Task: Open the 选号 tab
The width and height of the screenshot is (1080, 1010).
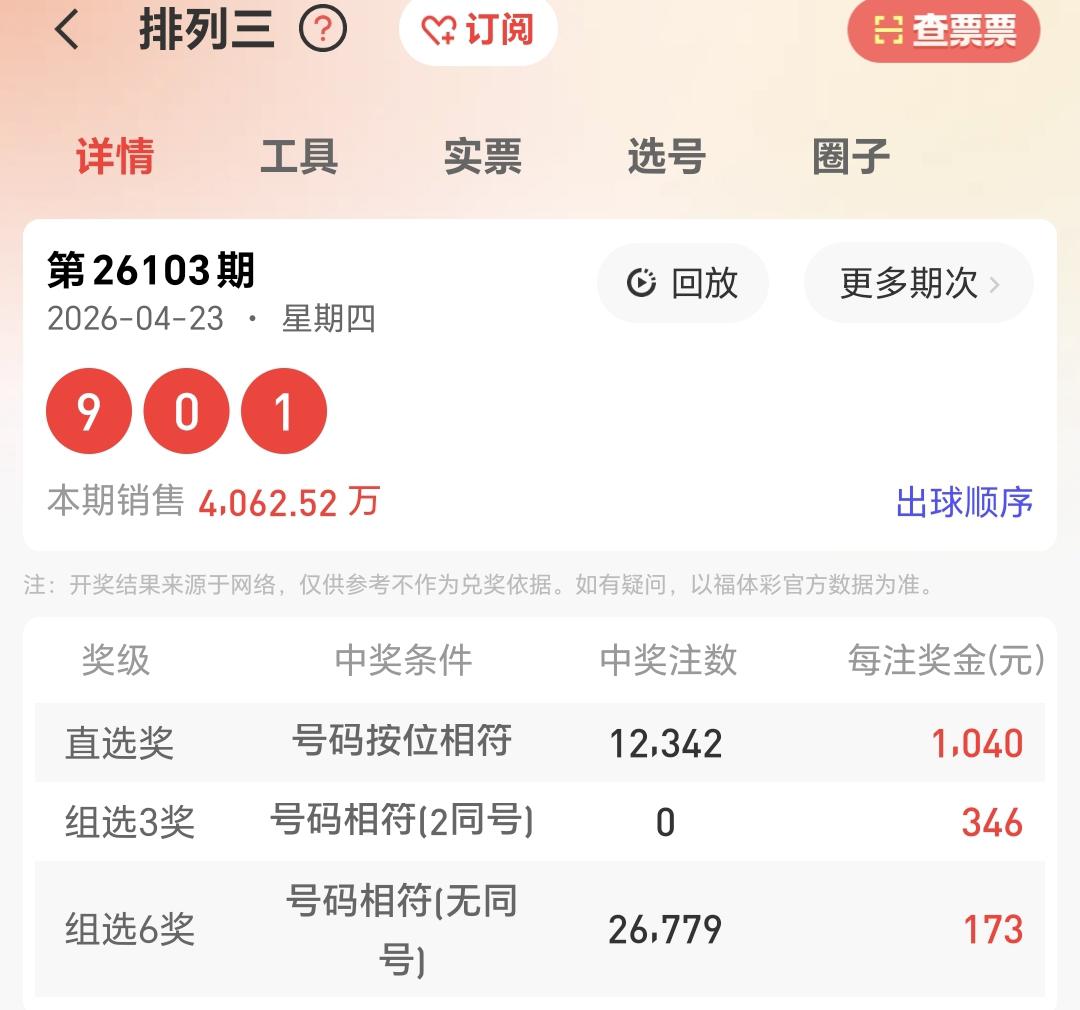Action: (x=667, y=157)
